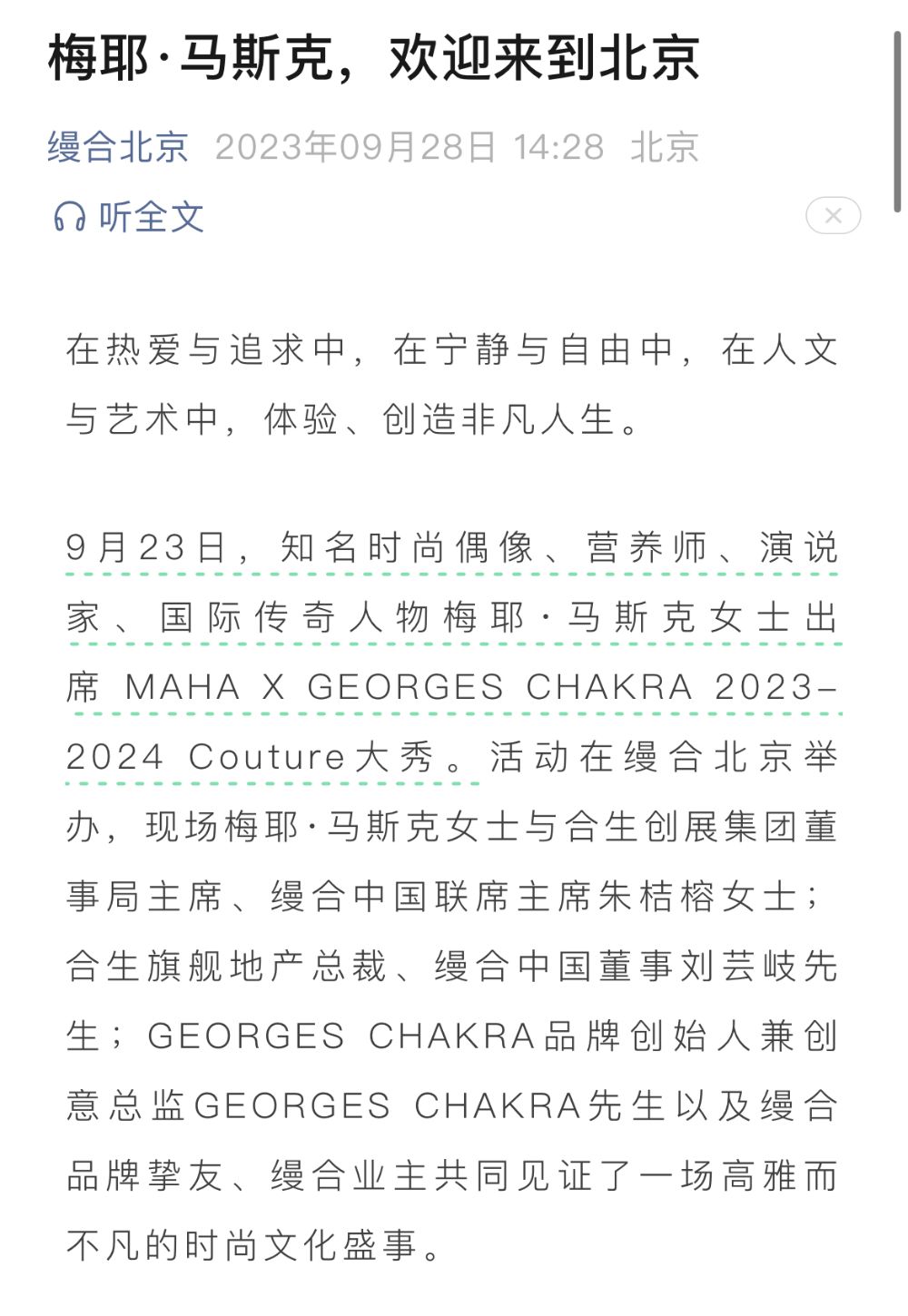The width and height of the screenshot is (908, 1316).
Task: Open the 缦合北京 account page
Action: [x=118, y=147]
